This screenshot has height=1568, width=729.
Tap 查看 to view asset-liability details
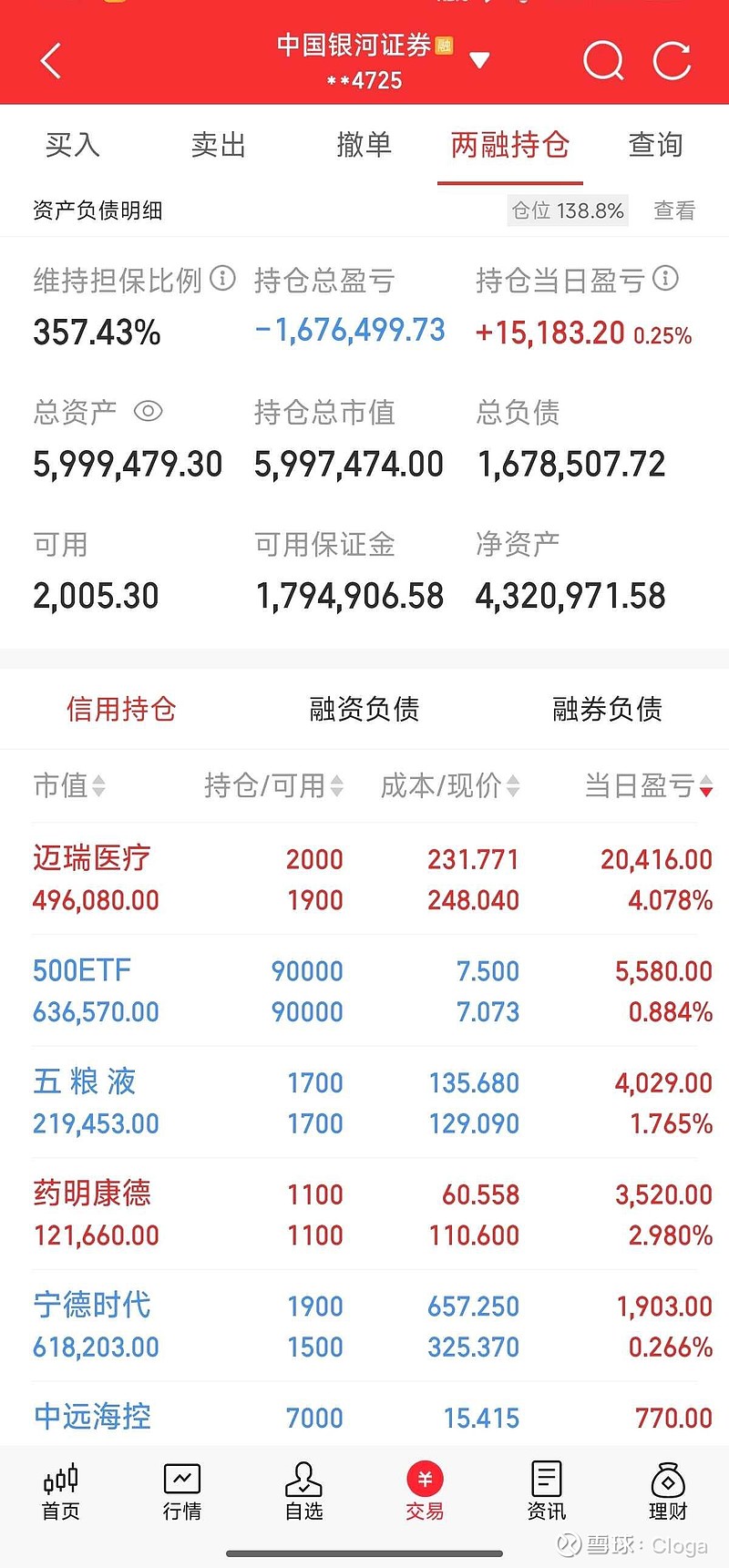point(674,211)
